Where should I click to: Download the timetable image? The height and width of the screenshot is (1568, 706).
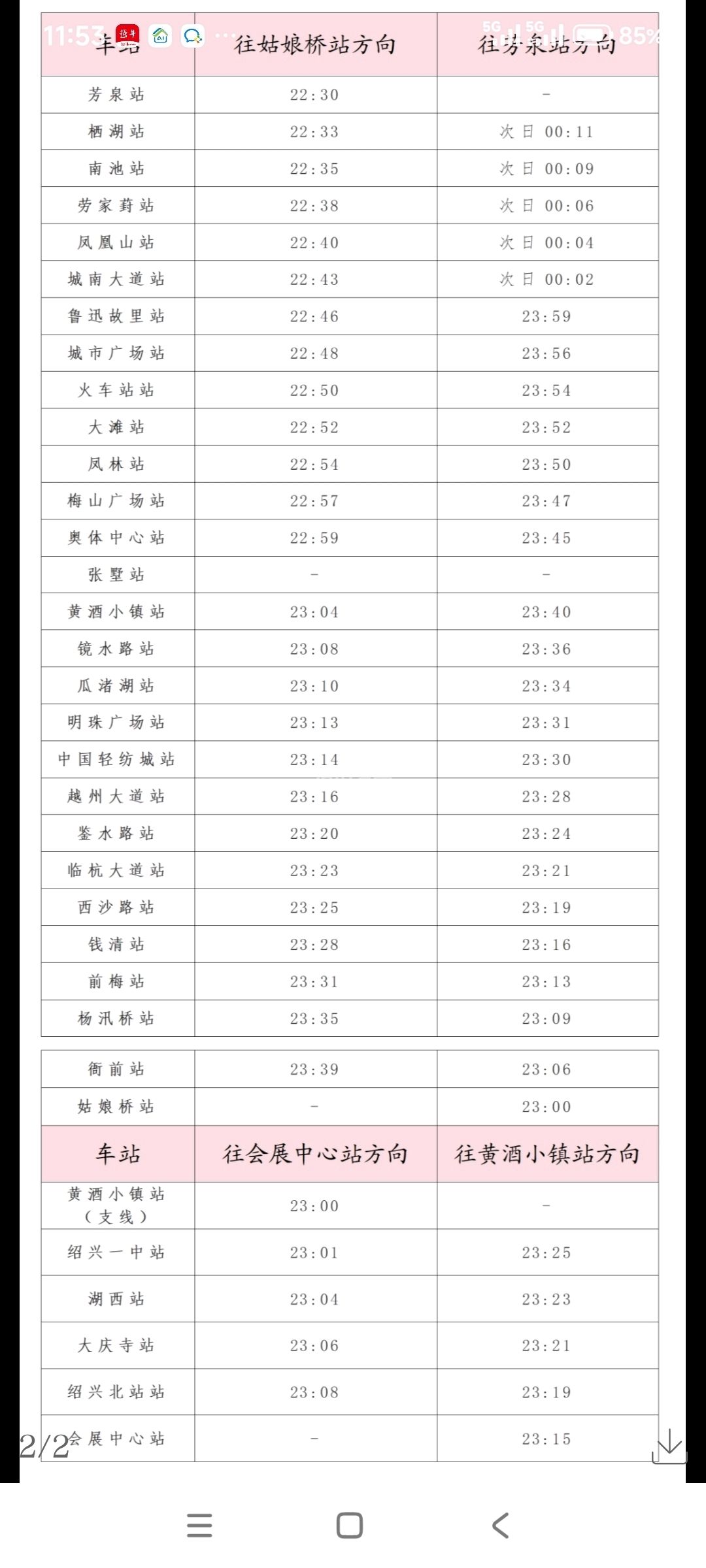click(669, 1445)
